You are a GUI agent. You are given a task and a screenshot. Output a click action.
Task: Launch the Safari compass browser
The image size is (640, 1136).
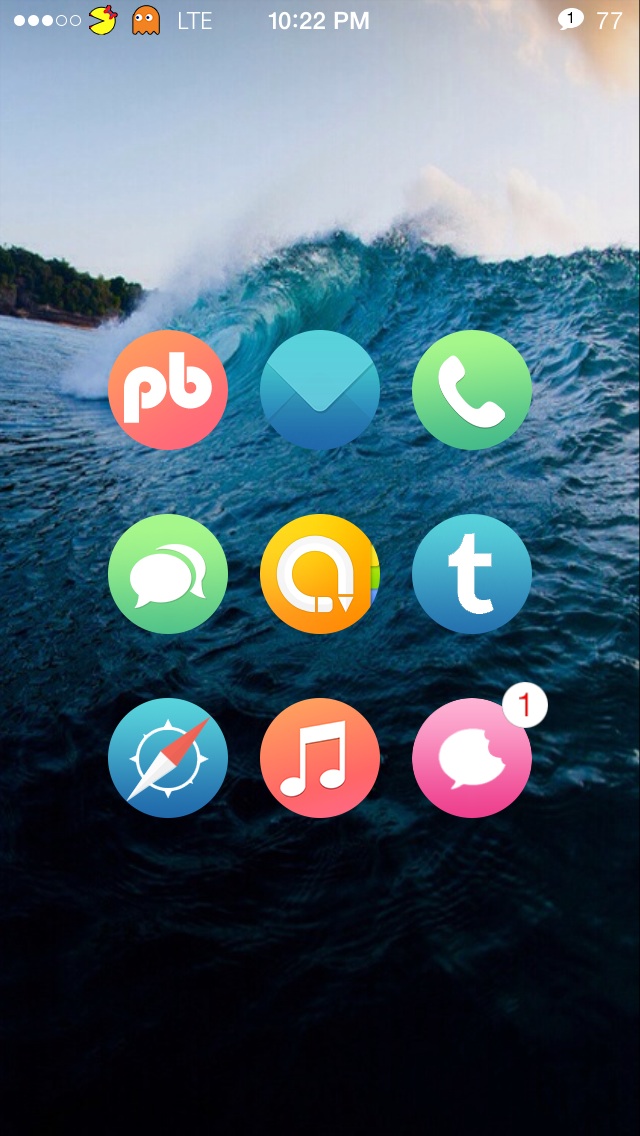point(167,758)
